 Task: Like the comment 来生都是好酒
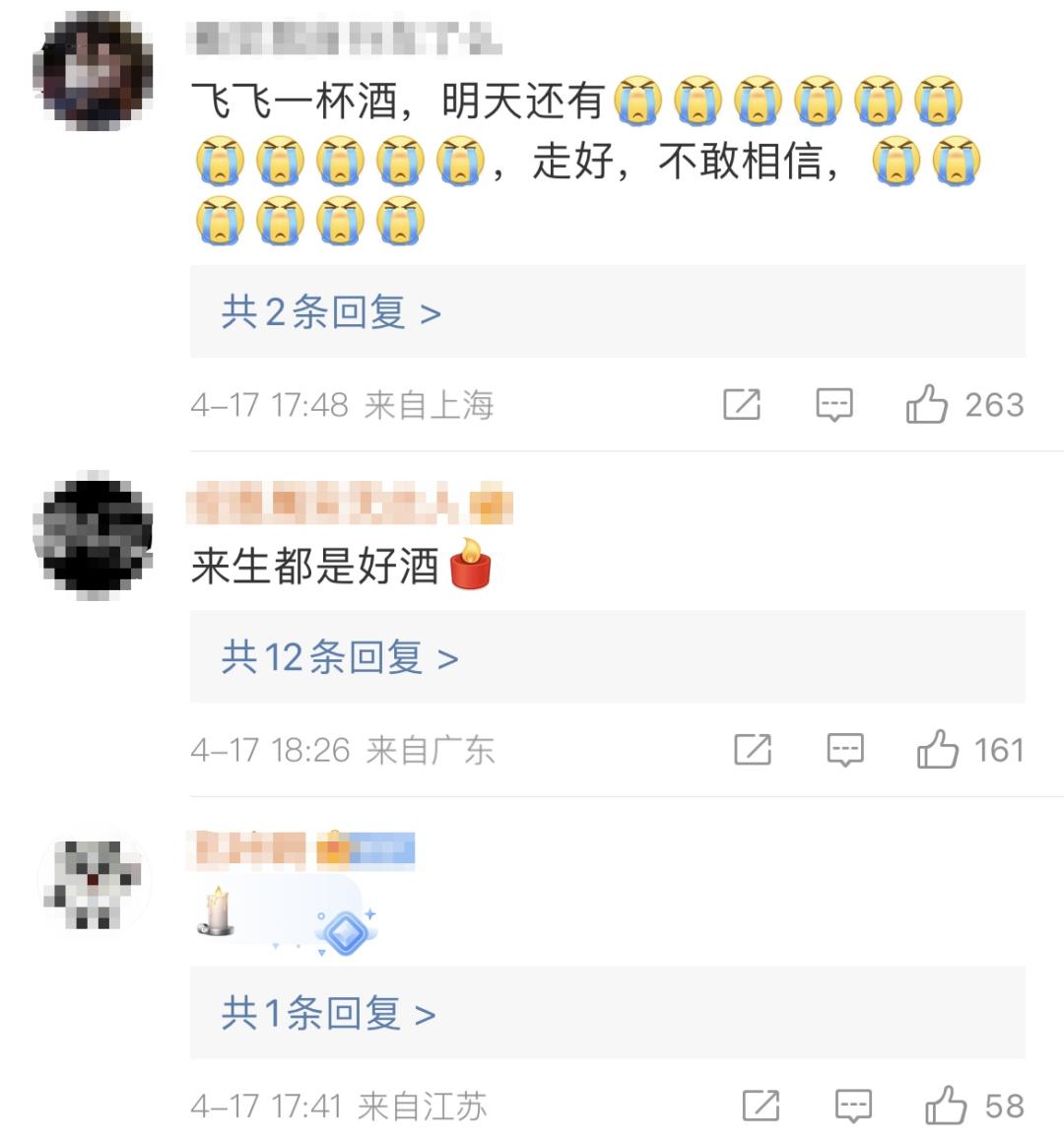point(938,750)
